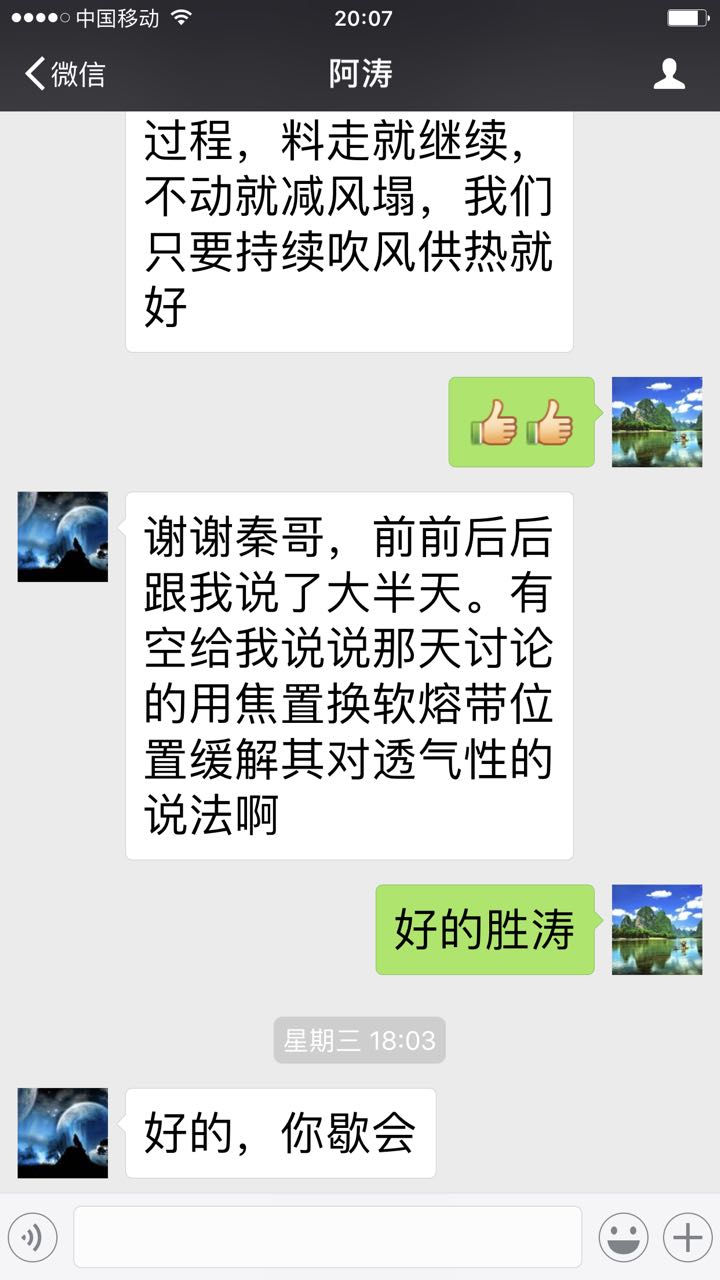
Task: Go back to the 微信 chat list
Action: (64, 74)
